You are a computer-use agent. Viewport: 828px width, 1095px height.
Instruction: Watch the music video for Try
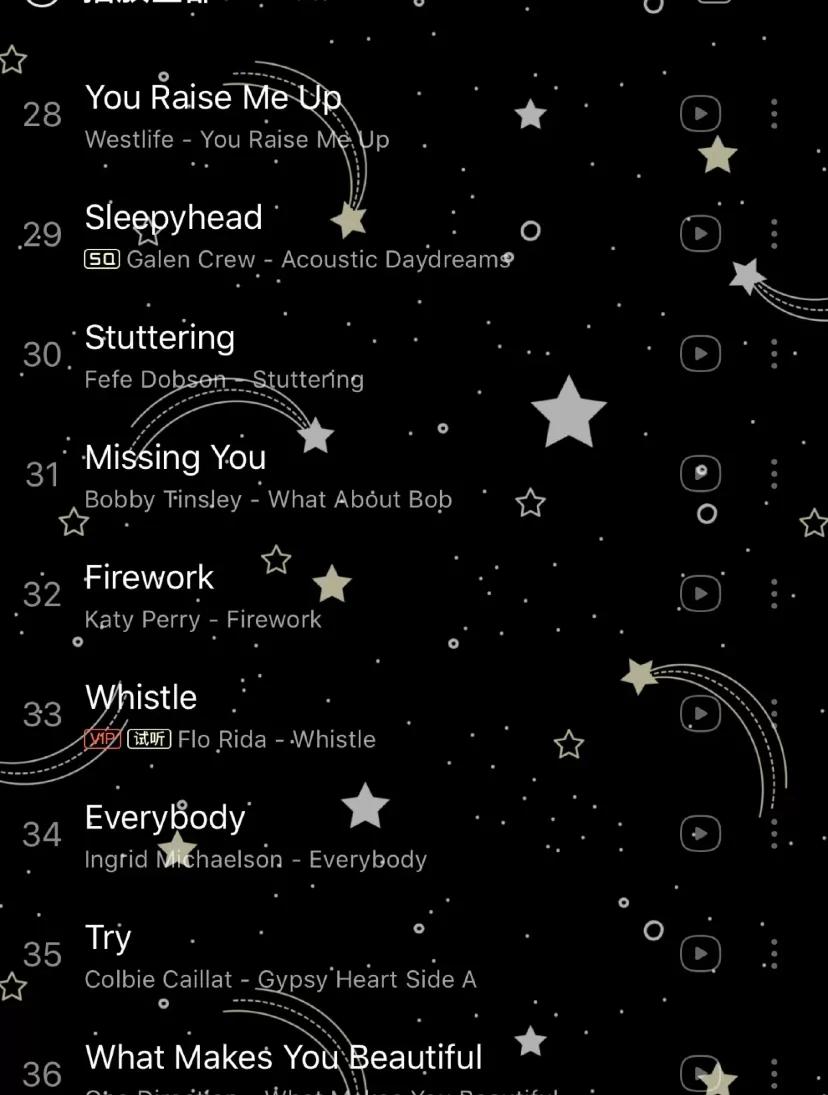tap(700, 954)
